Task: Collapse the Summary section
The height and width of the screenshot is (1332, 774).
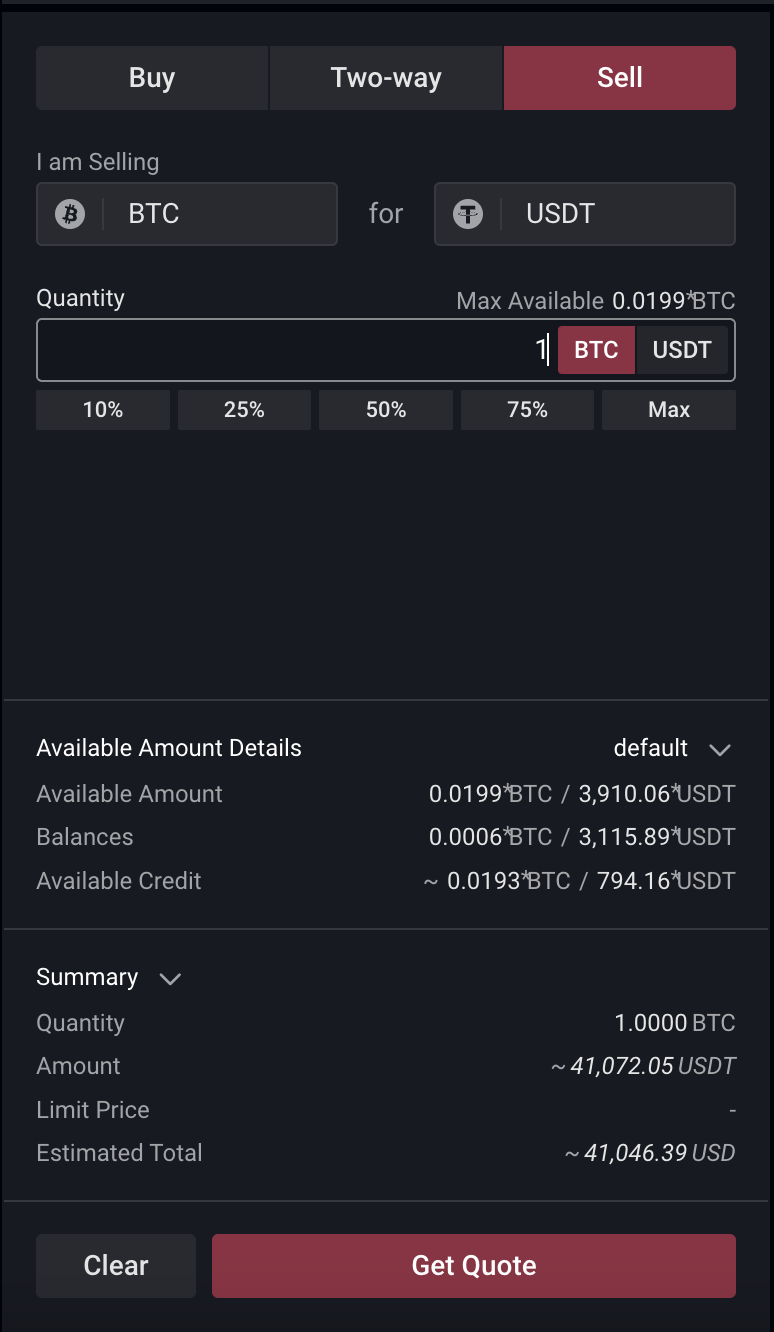Action: coord(170,978)
